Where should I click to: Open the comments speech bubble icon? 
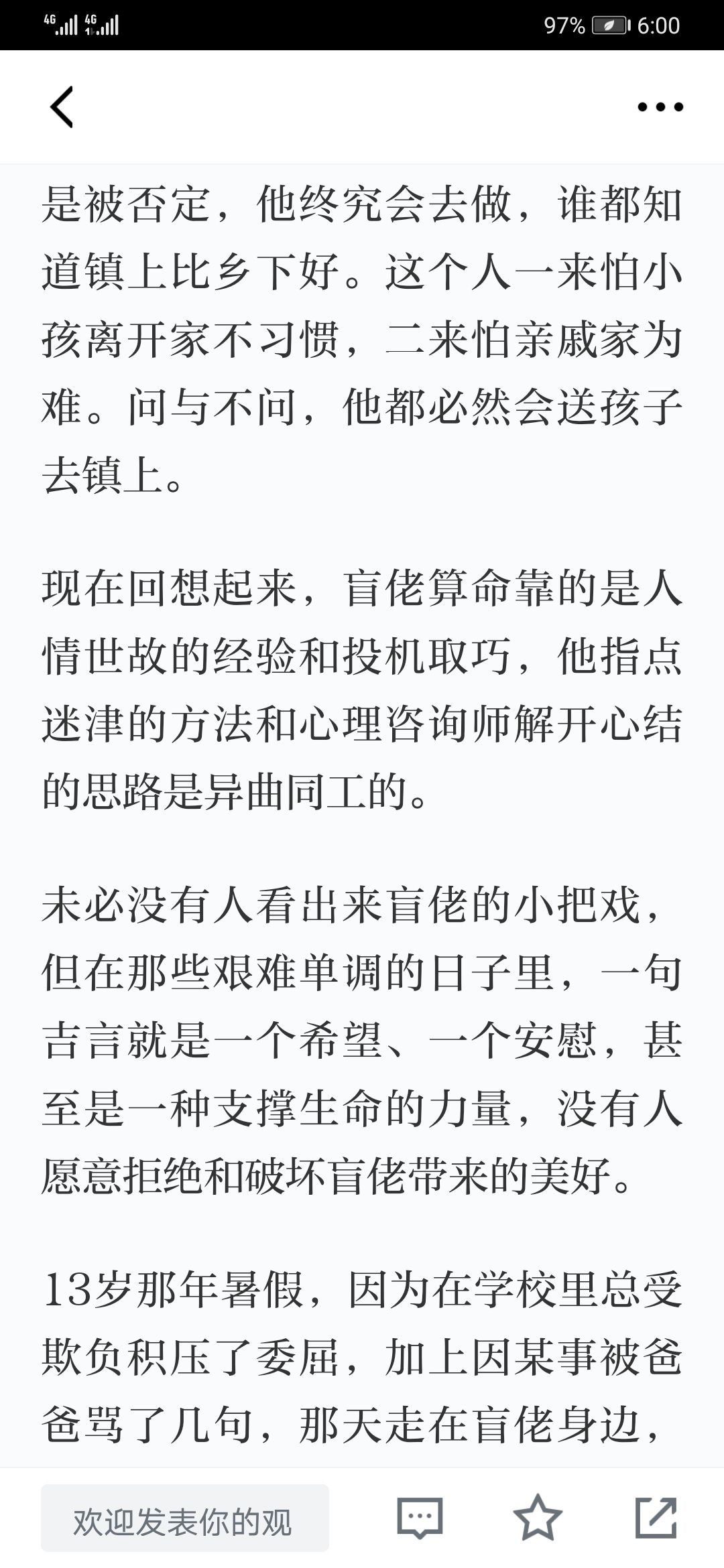click(420, 1518)
